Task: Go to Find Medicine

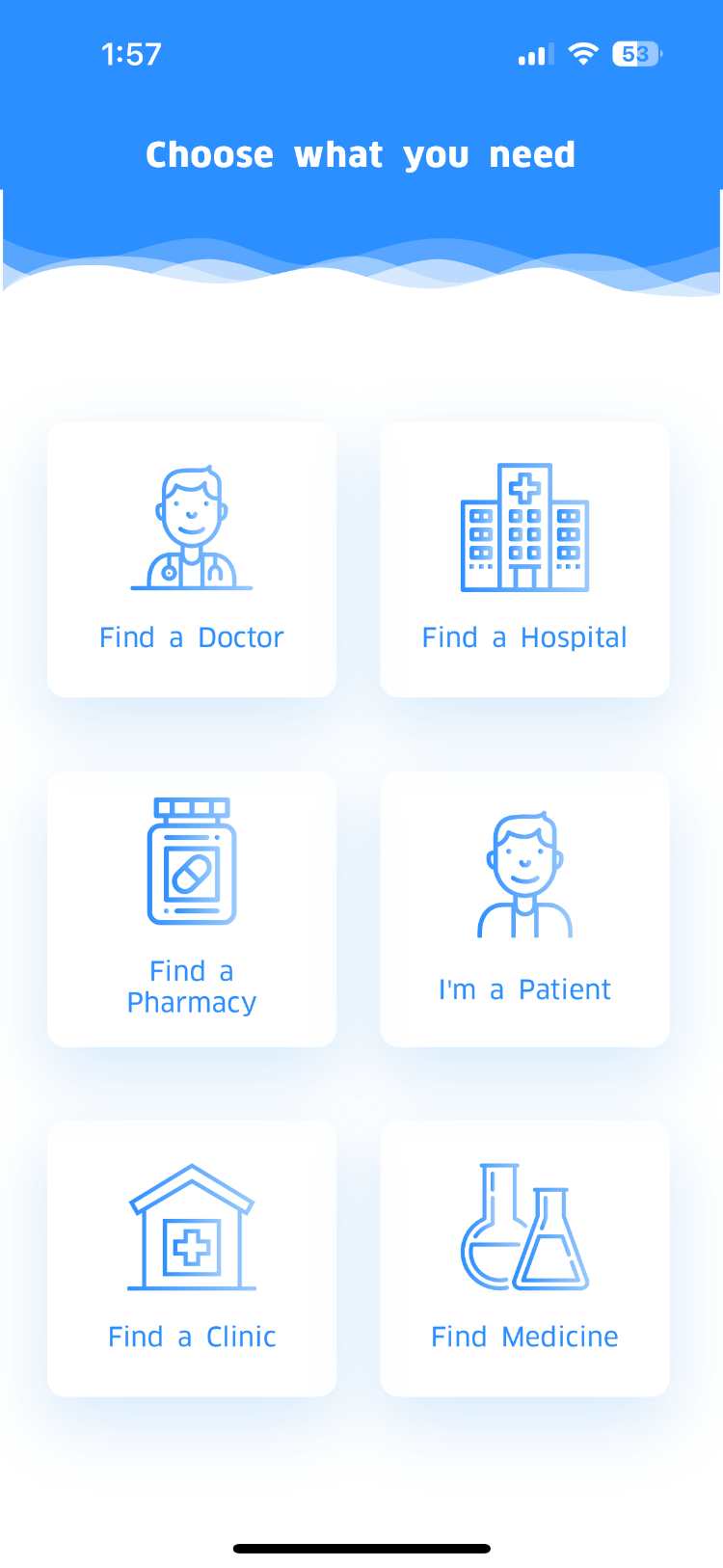Action: [x=524, y=1258]
